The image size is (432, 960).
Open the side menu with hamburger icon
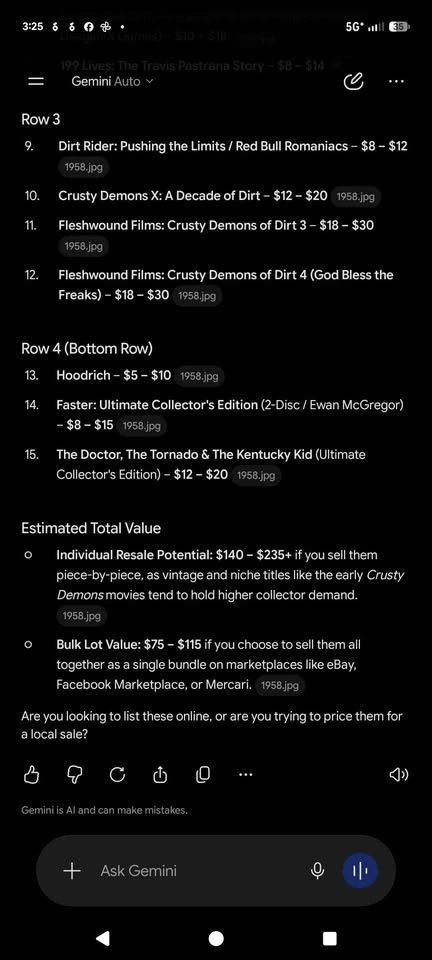36,81
